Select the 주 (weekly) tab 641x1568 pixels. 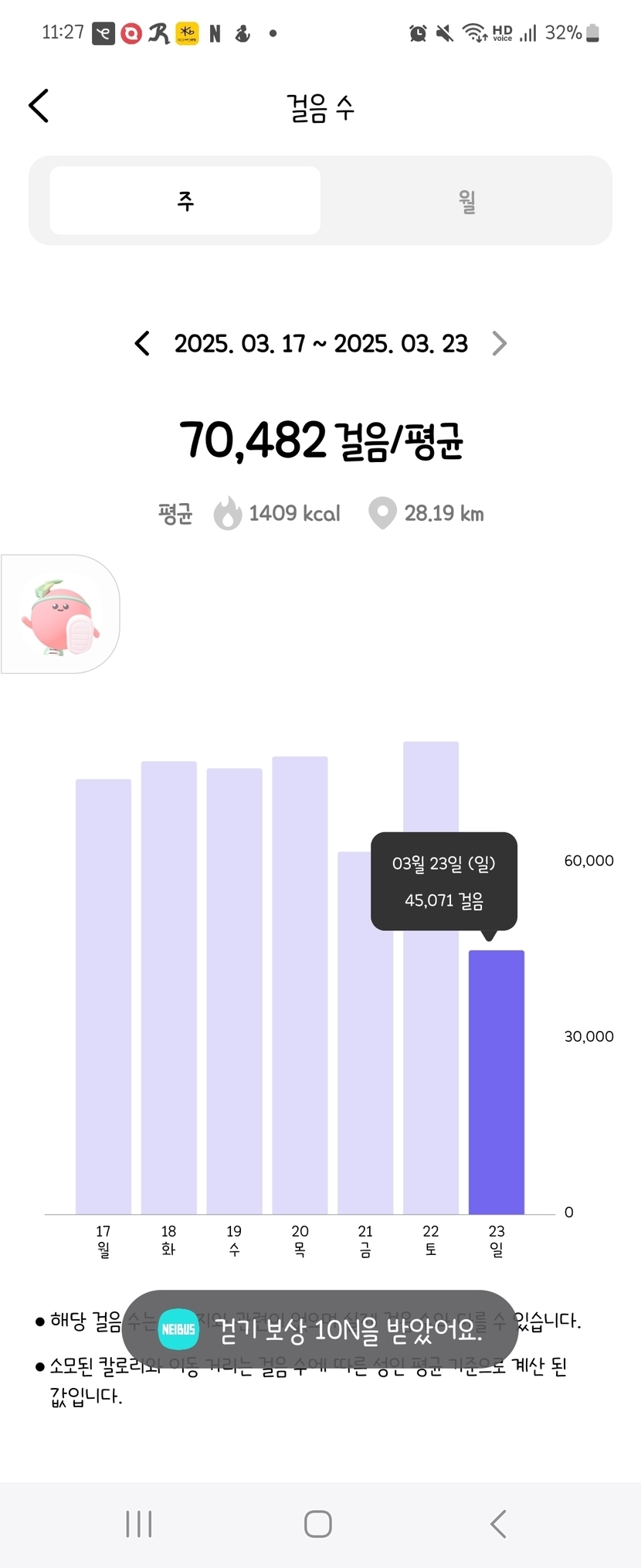(185, 201)
